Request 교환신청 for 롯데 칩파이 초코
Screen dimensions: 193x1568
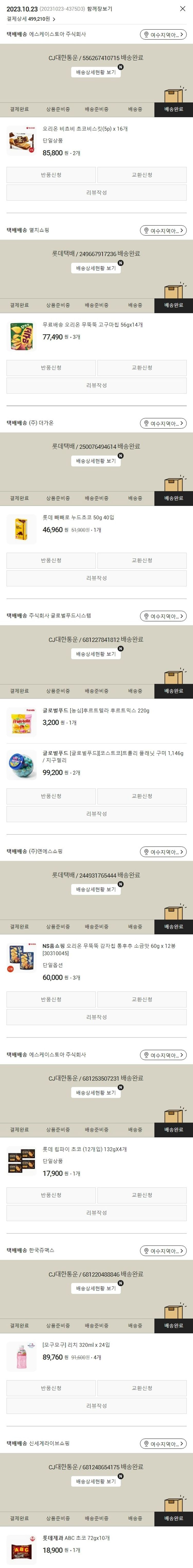point(142,1195)
